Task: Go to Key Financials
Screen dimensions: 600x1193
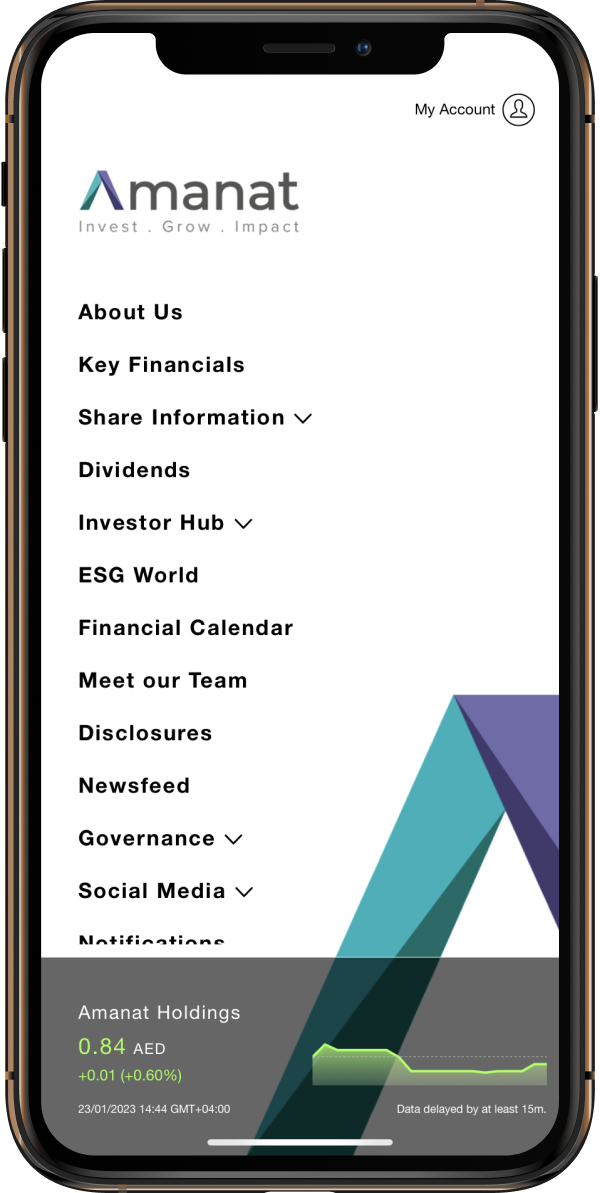Action: (161, 365)
